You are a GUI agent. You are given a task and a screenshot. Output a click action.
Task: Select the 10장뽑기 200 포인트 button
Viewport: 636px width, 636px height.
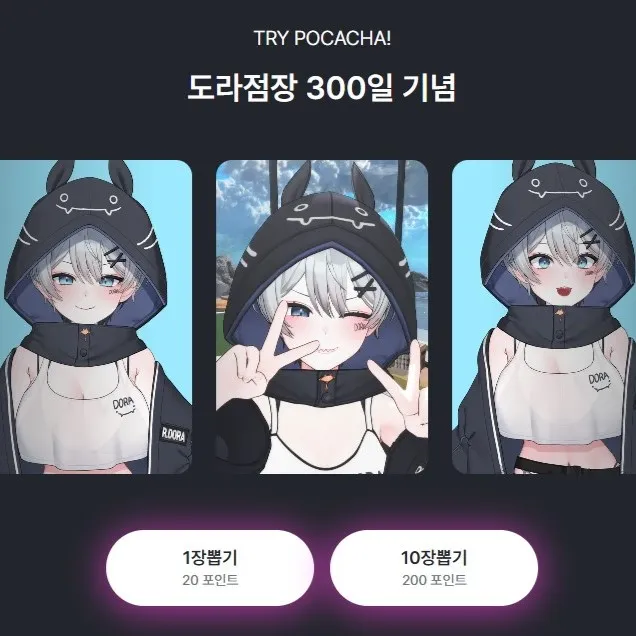point(434,568)
